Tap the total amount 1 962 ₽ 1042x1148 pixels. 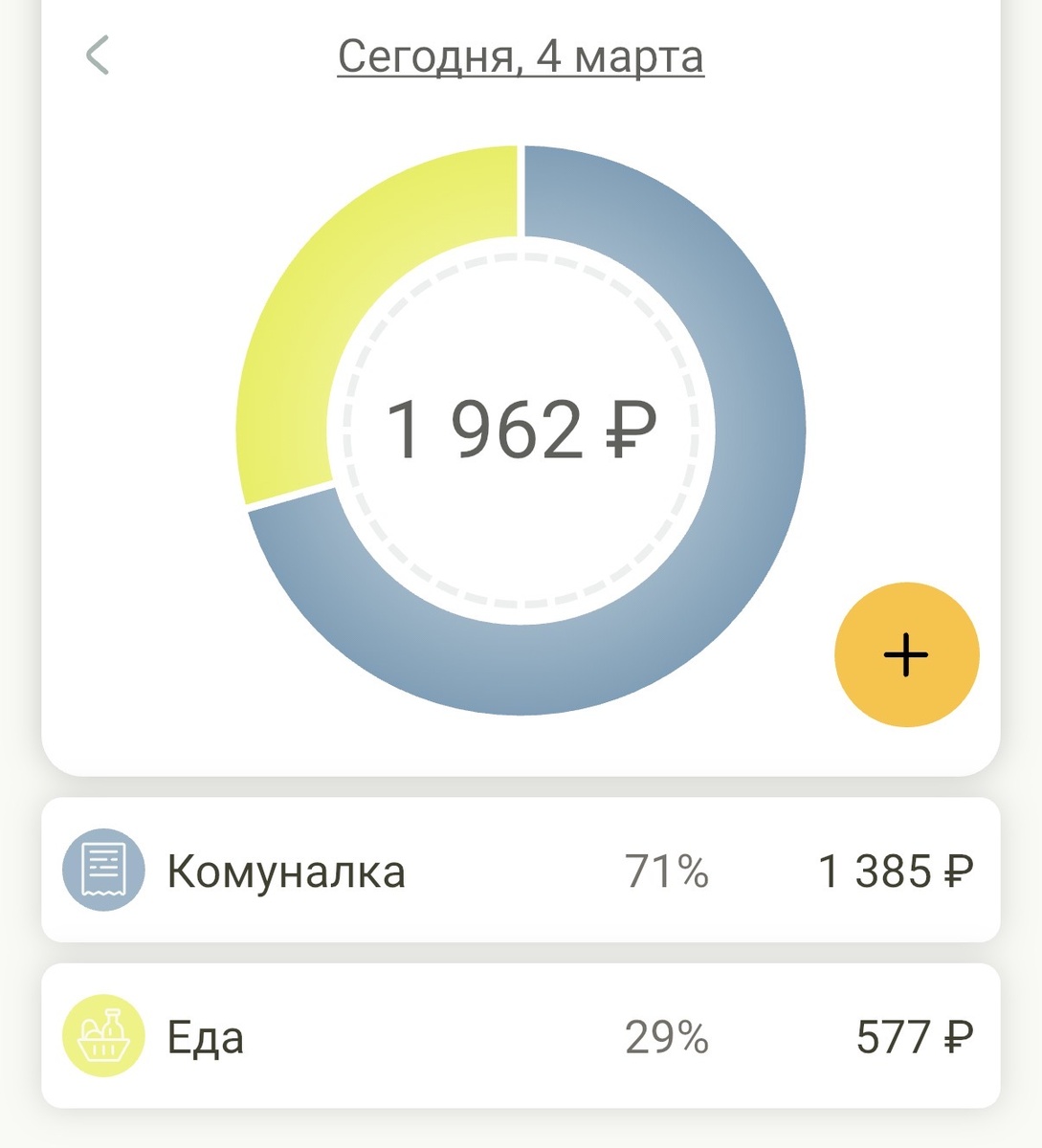point(521,429)
